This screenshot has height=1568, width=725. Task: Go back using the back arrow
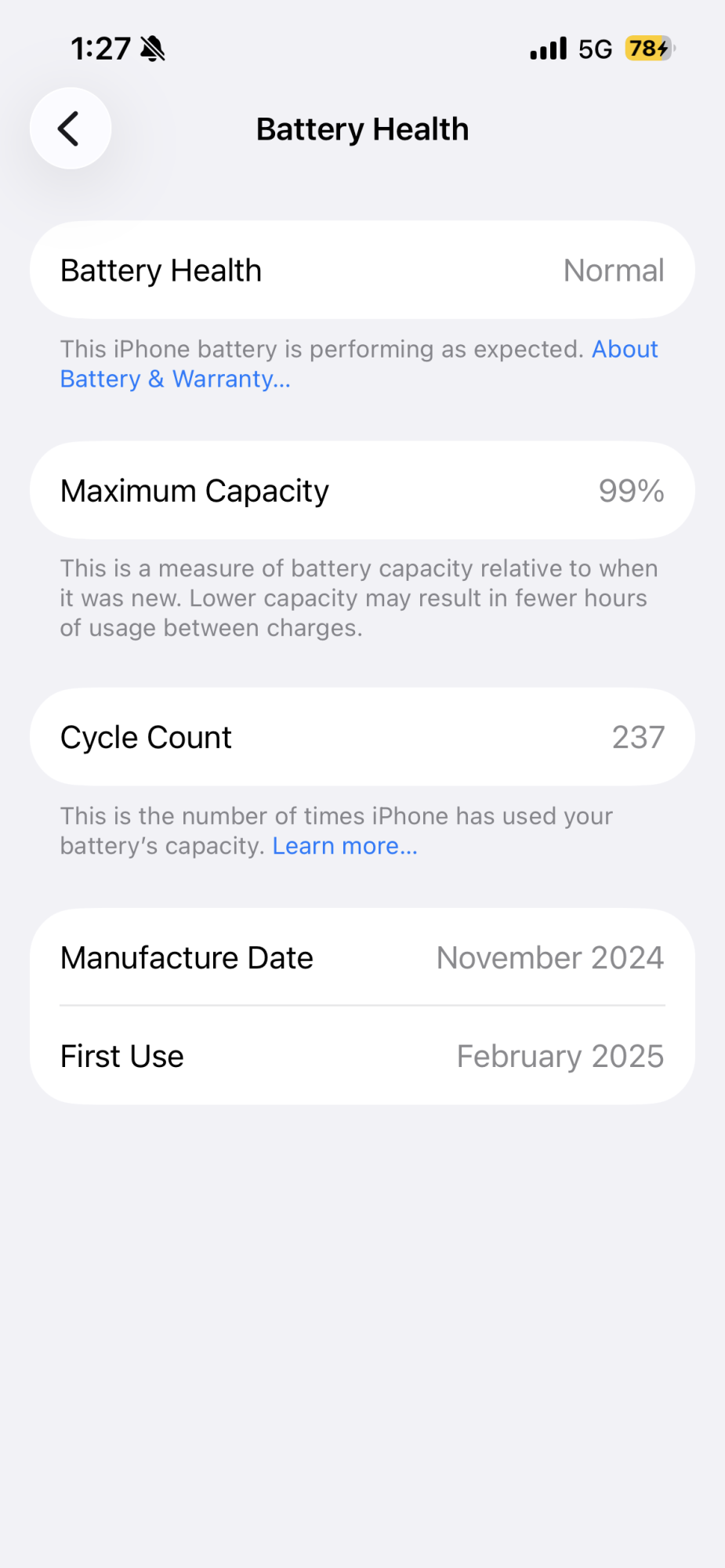(x=70, y=129)
